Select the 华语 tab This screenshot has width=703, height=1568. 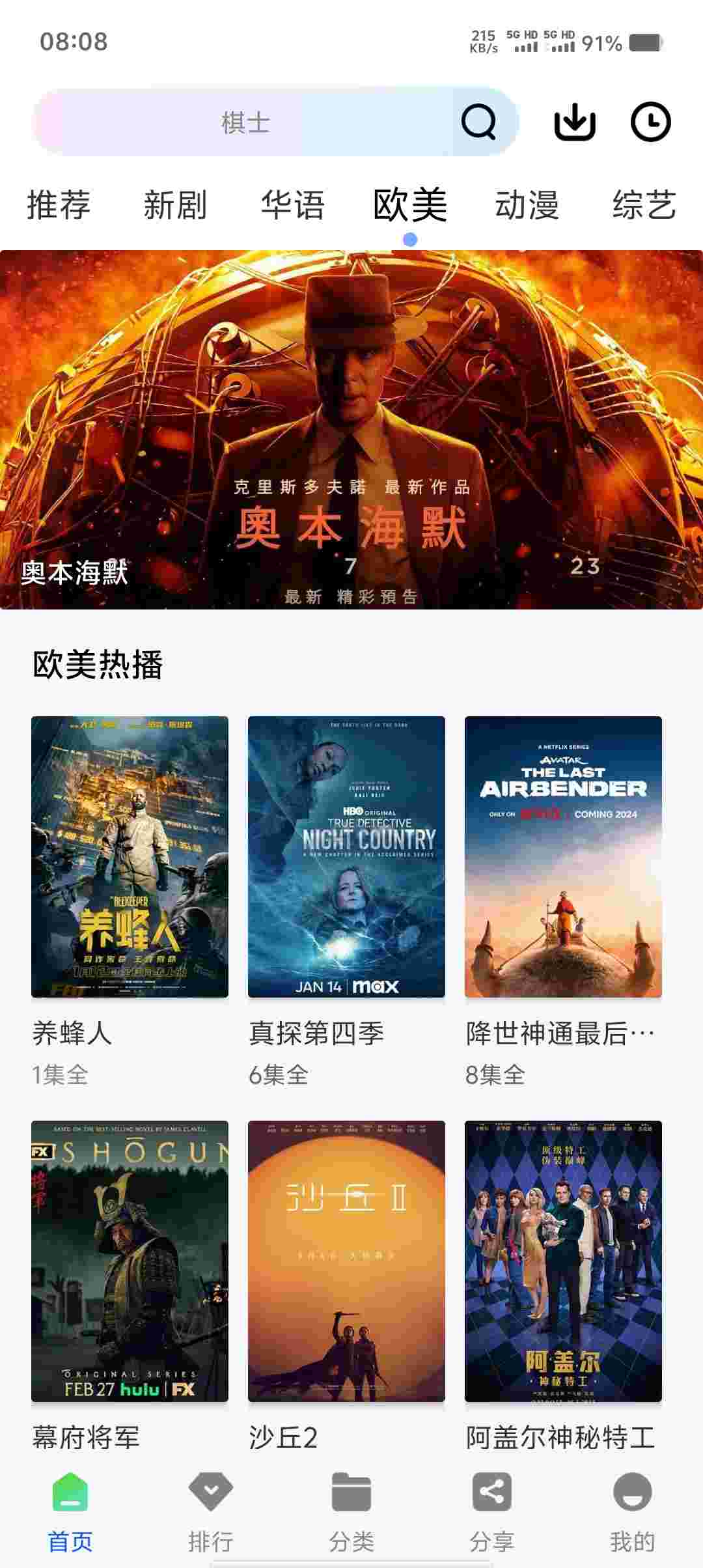(292, 205)
